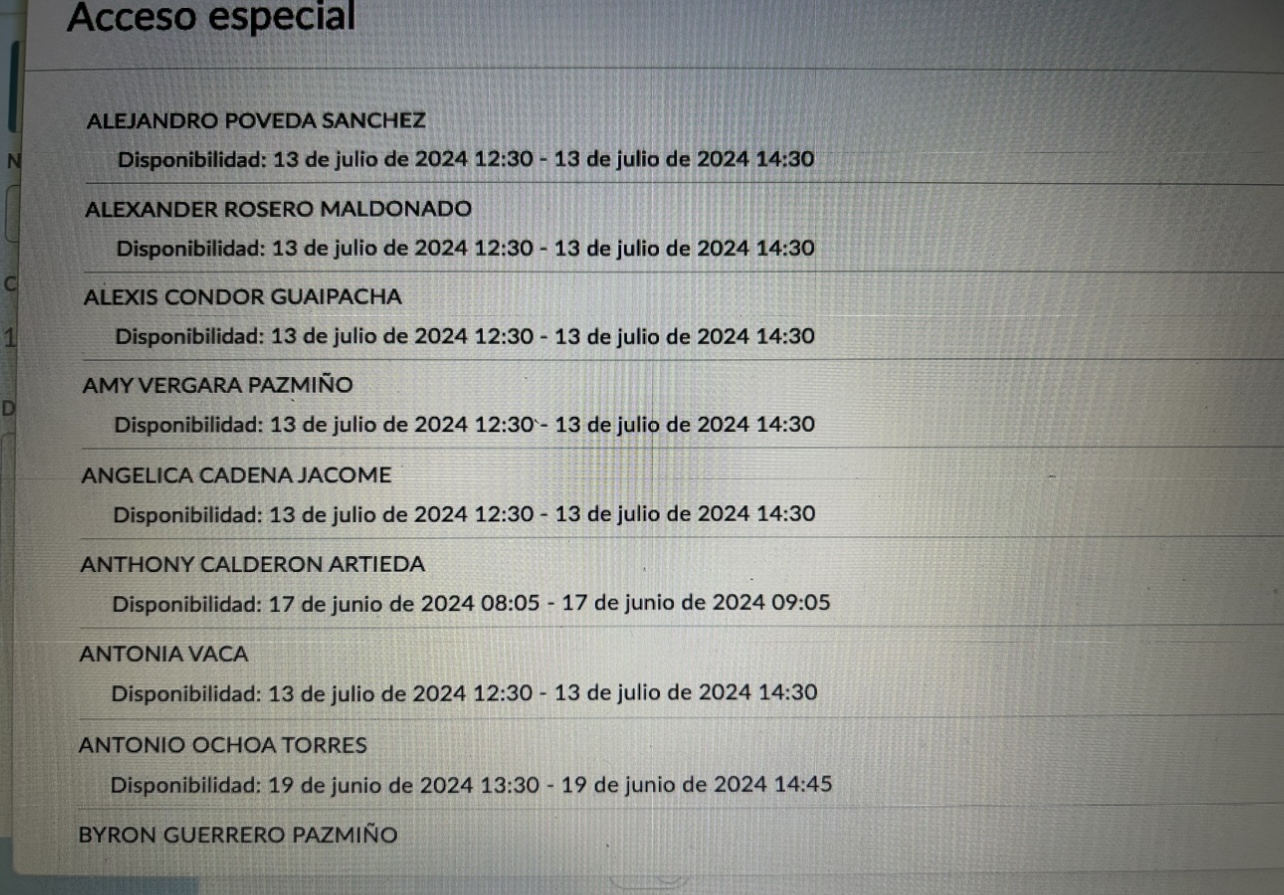The height and width of the screenshot is (895, 1284).
Task: Select Anthony Calderon Artieda's row
Action: coord(252,564)
